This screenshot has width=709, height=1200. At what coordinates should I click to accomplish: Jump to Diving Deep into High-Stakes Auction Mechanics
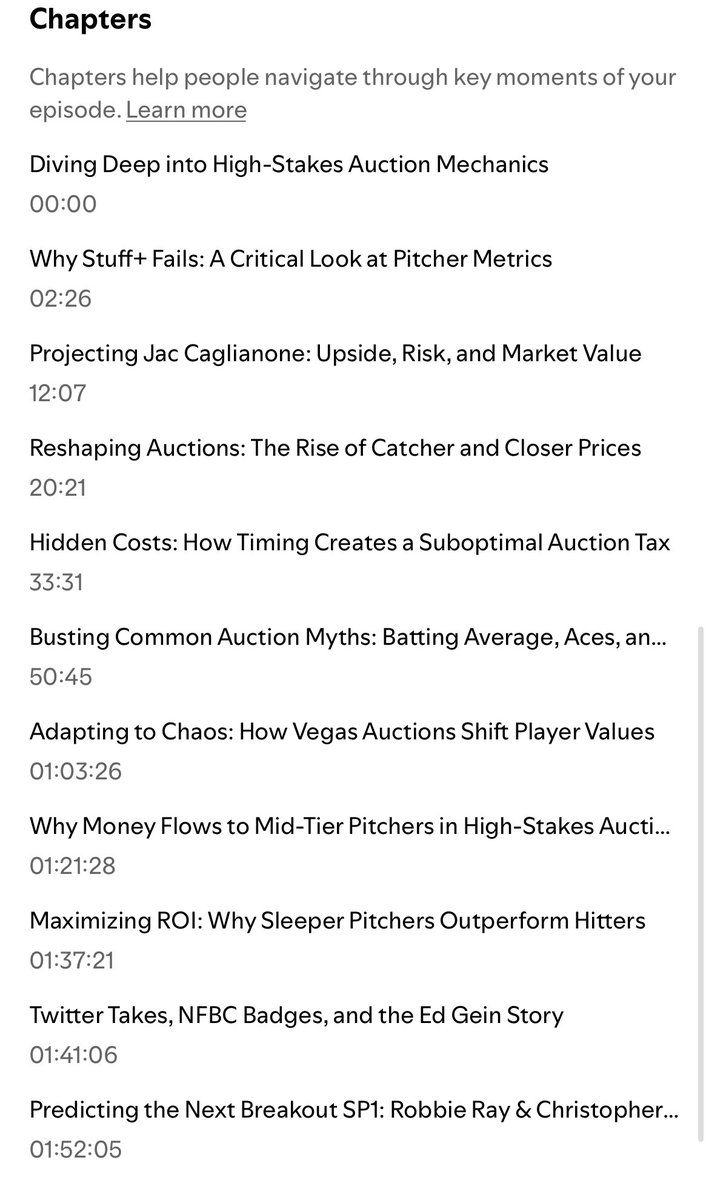coord(289,164)
